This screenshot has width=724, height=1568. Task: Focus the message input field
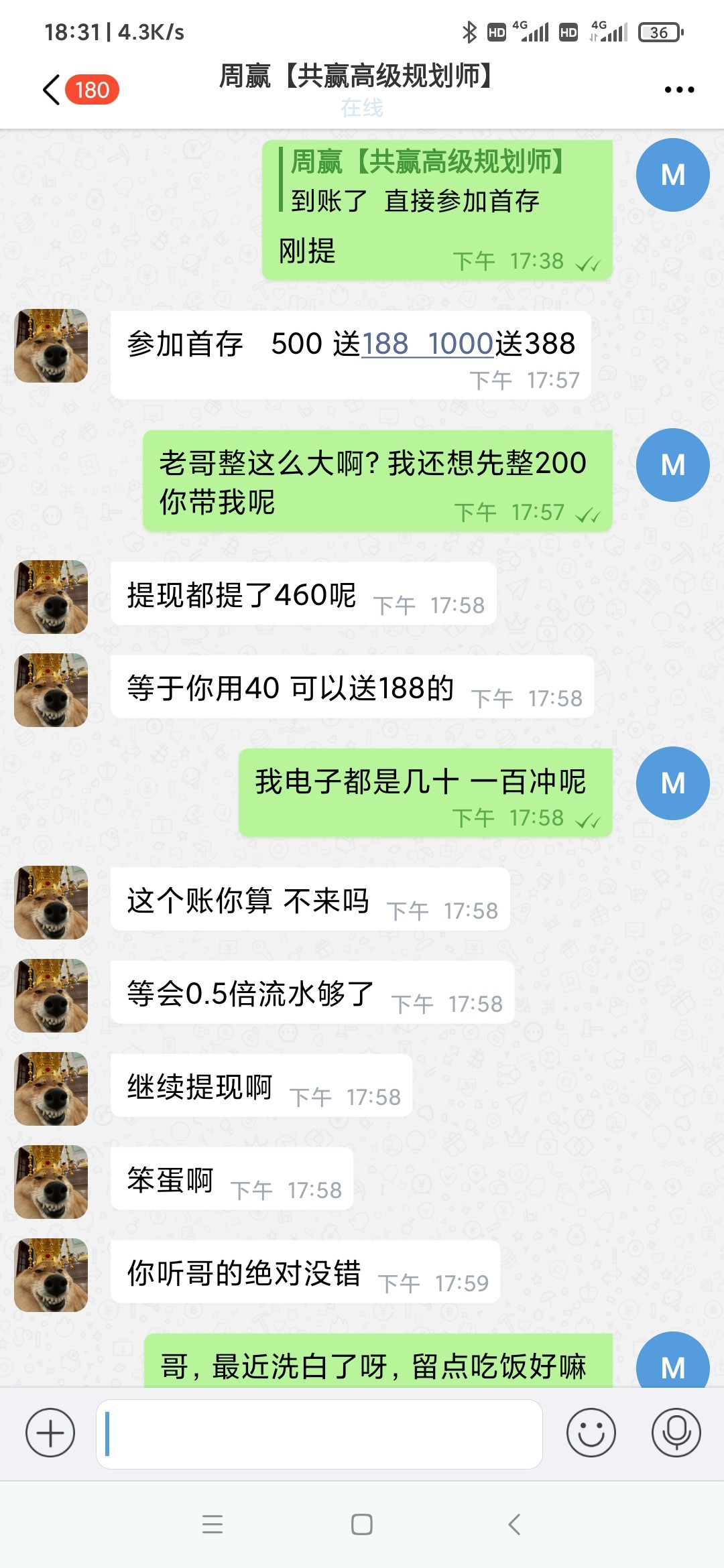(x=319, y=1434)
